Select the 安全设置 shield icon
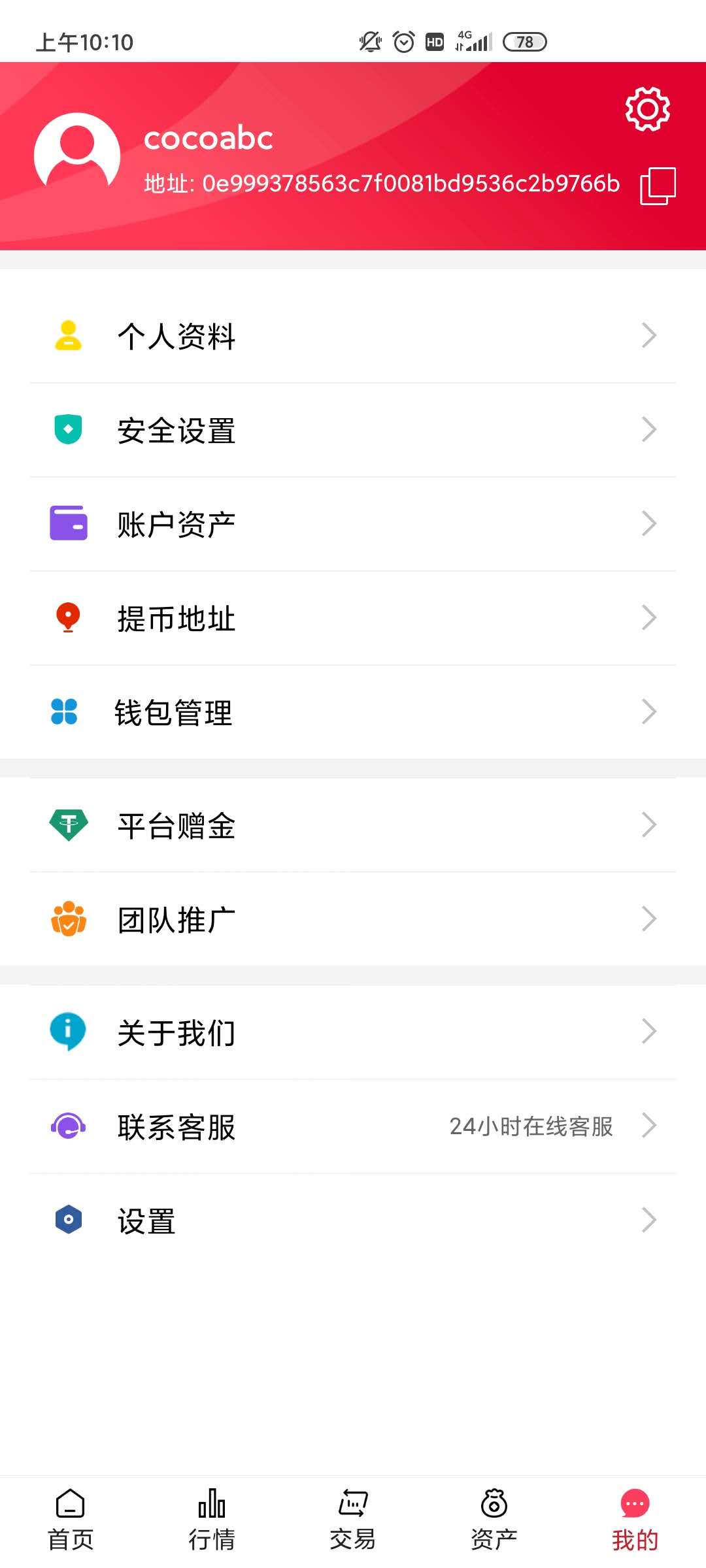The height and width of the screenshot is (1568, 706). [67, 429]
